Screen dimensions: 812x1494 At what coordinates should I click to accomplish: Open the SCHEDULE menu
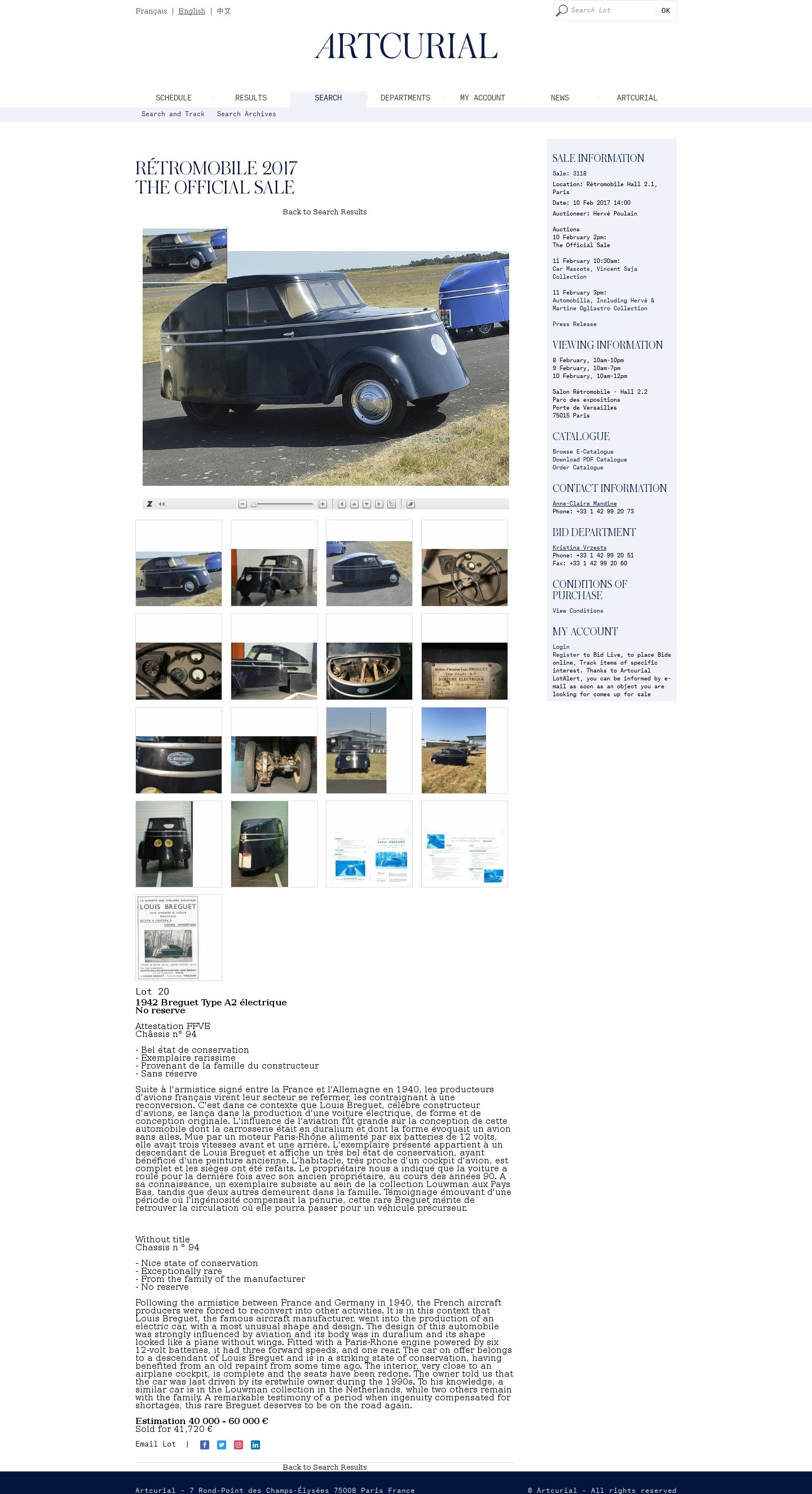pyautogui.click(x=173, y=98)
